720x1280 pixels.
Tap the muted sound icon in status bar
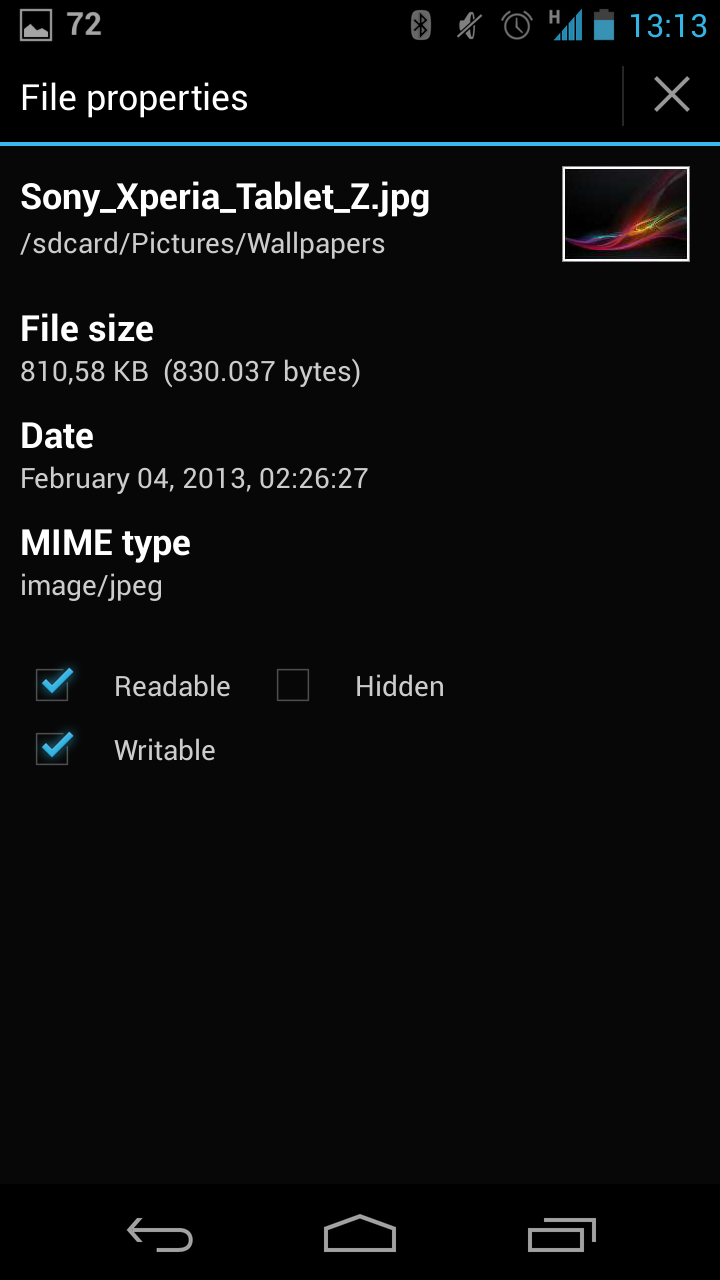(466, 27)
